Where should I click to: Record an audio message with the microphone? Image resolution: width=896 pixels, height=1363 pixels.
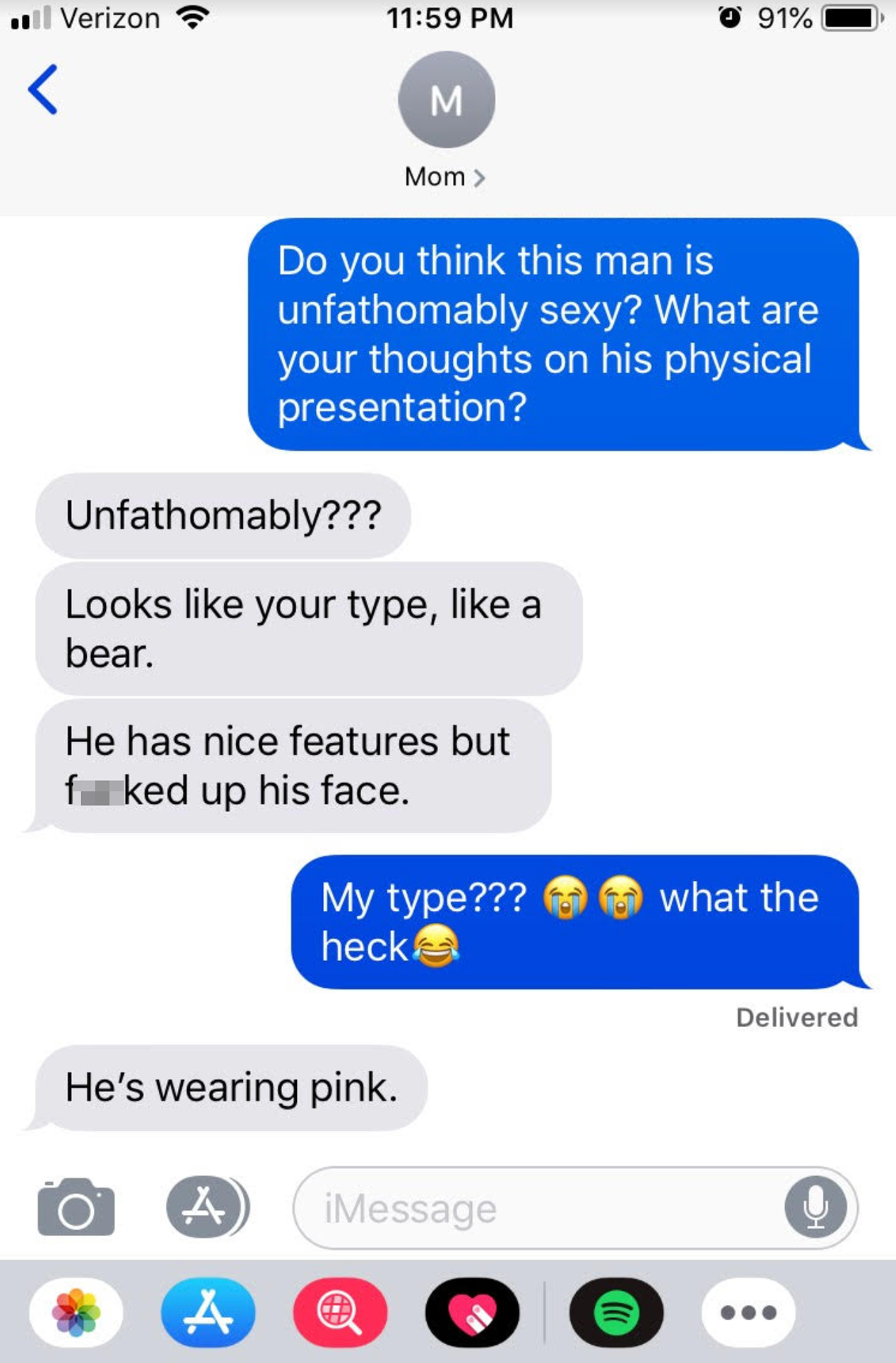[816, 1207]
